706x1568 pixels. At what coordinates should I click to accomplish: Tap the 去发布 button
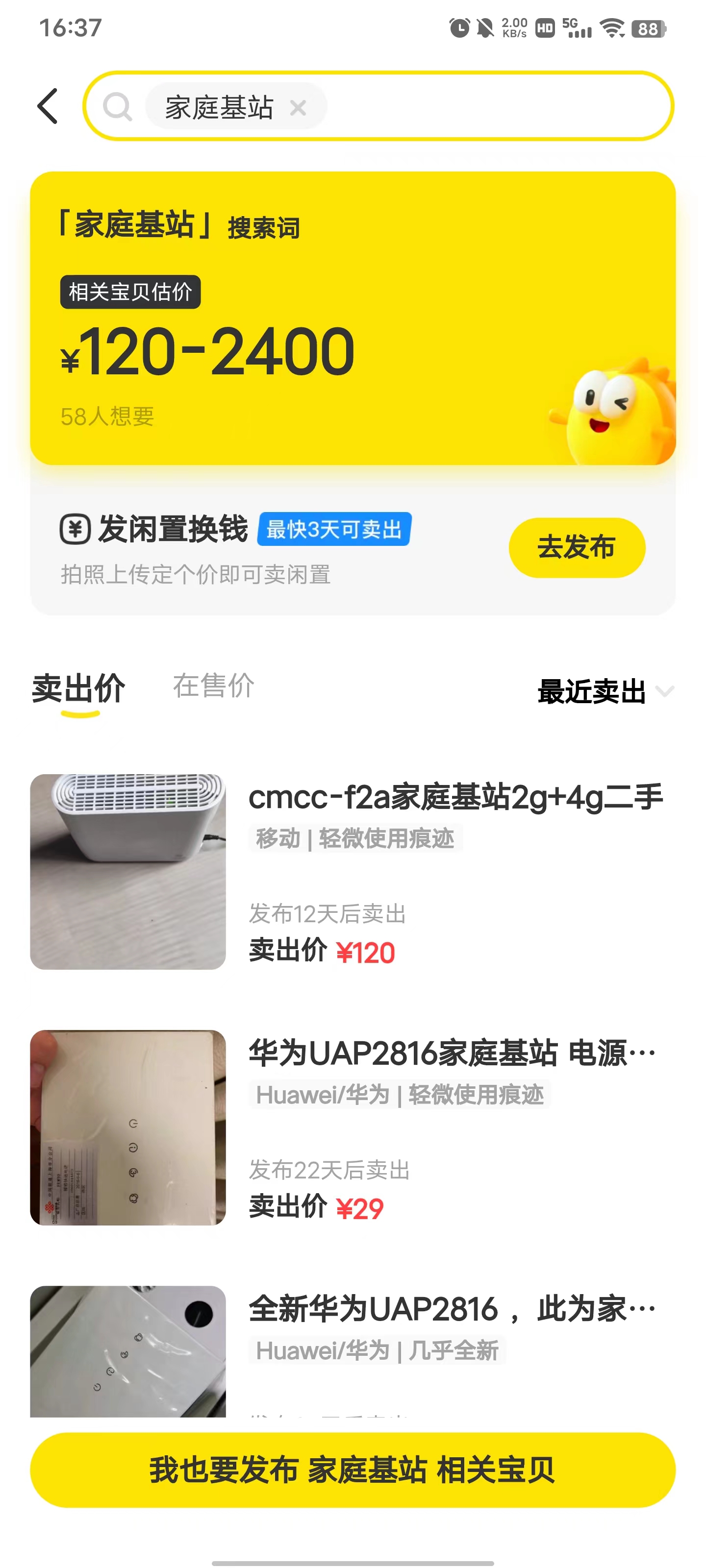tap(576, 547)
